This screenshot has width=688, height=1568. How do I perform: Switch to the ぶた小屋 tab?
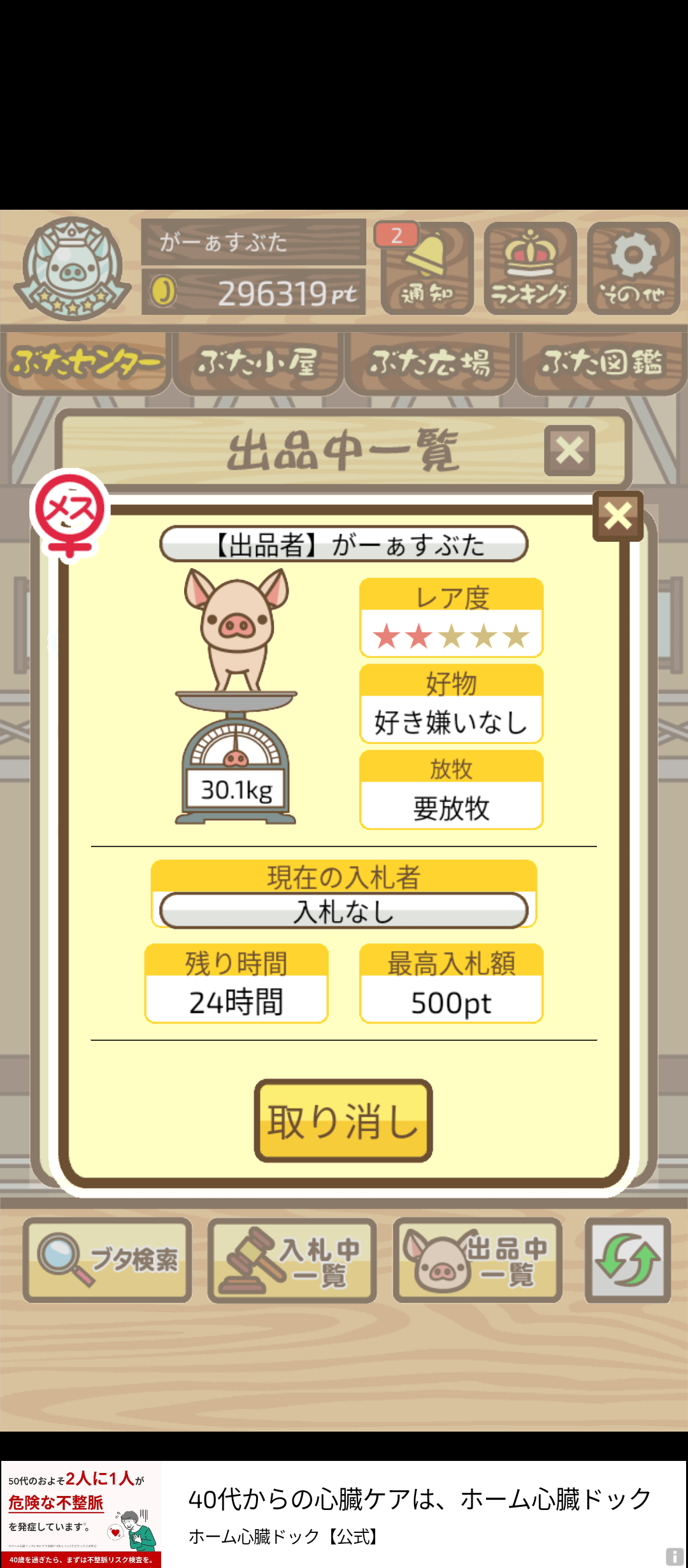(x=257, y=361)
